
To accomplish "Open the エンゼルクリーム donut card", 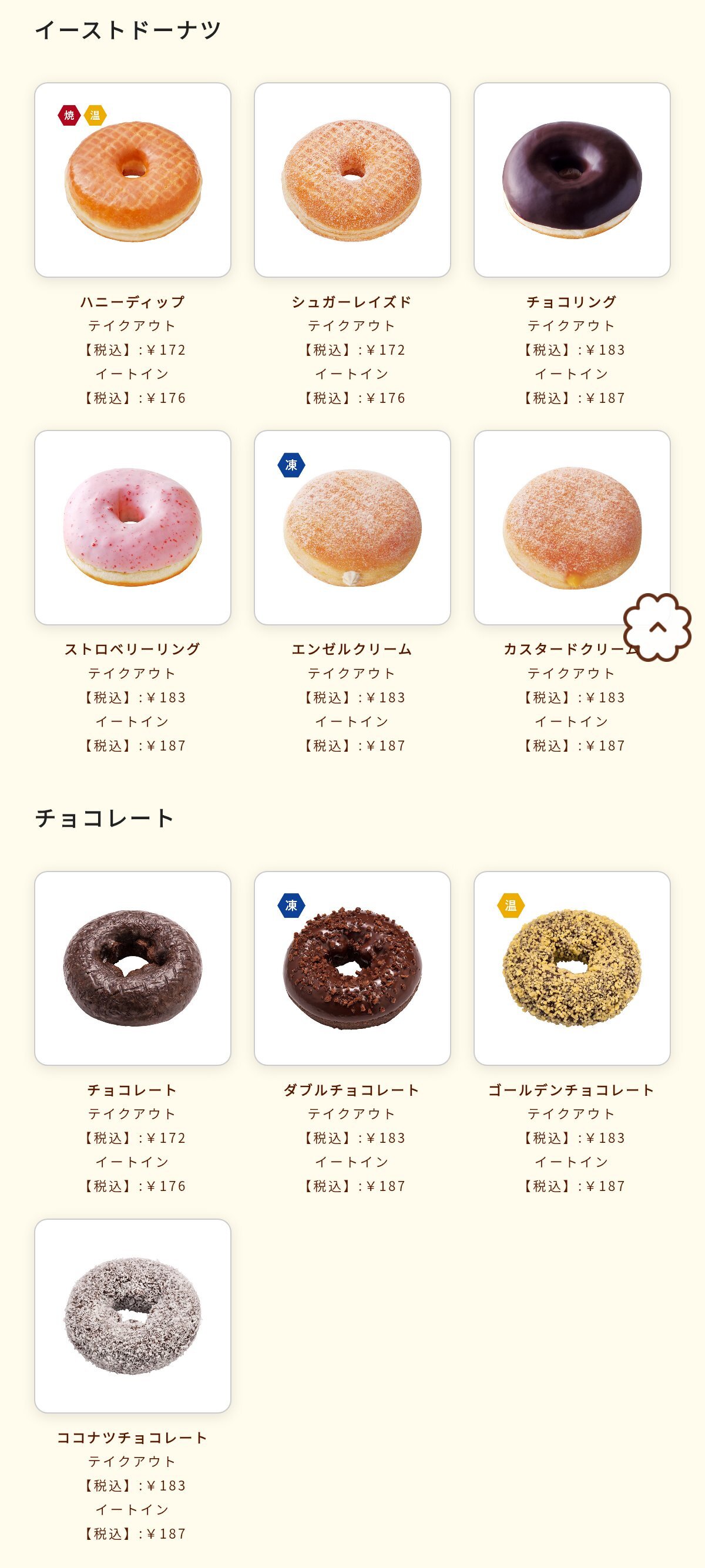I will click(352, 528).
